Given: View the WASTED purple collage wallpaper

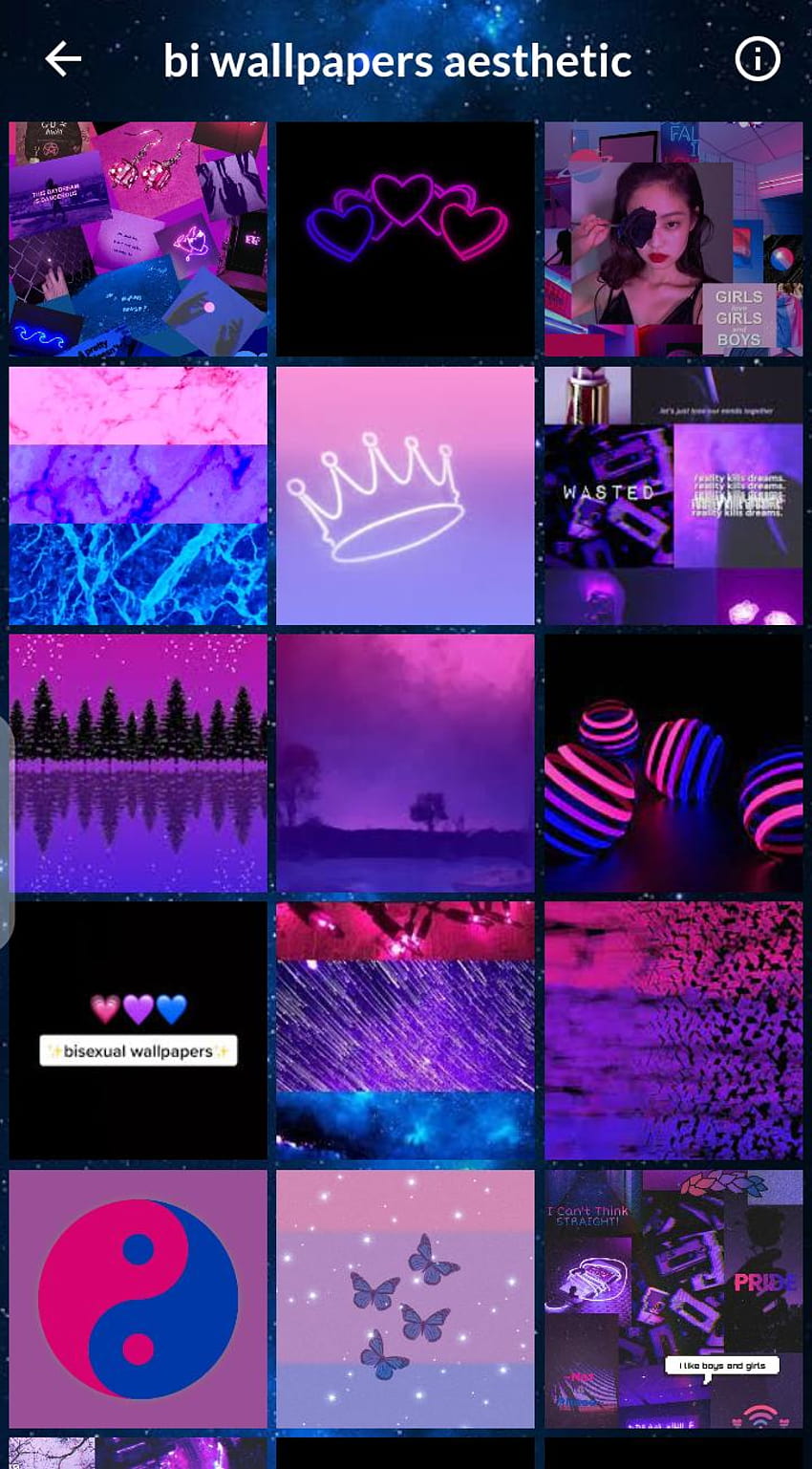Looking at the screenshot, I should [x=673, y=495].
